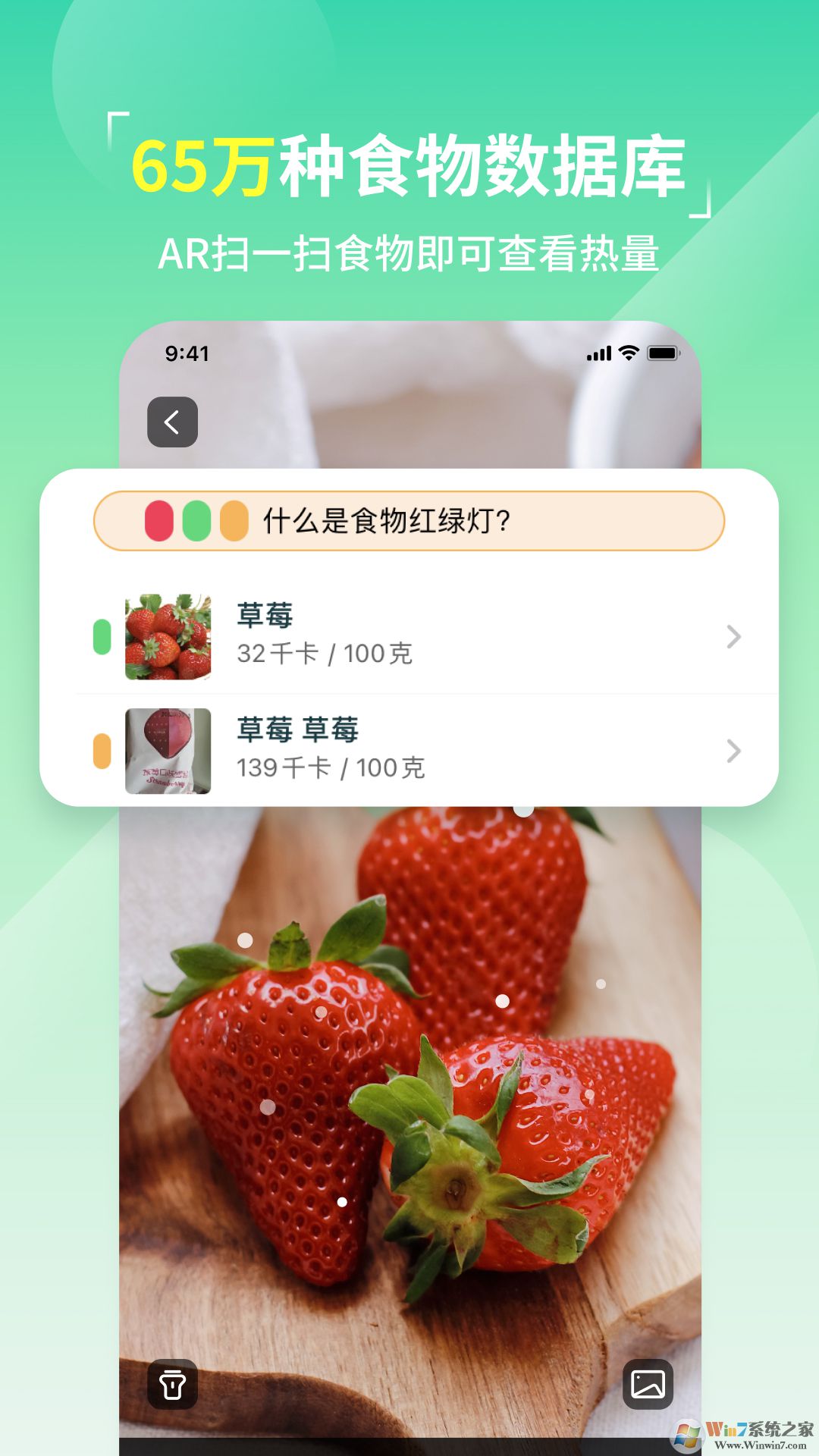
Task: Open chevron next to 32 千卡 item
Action: [x=733, y=637]
